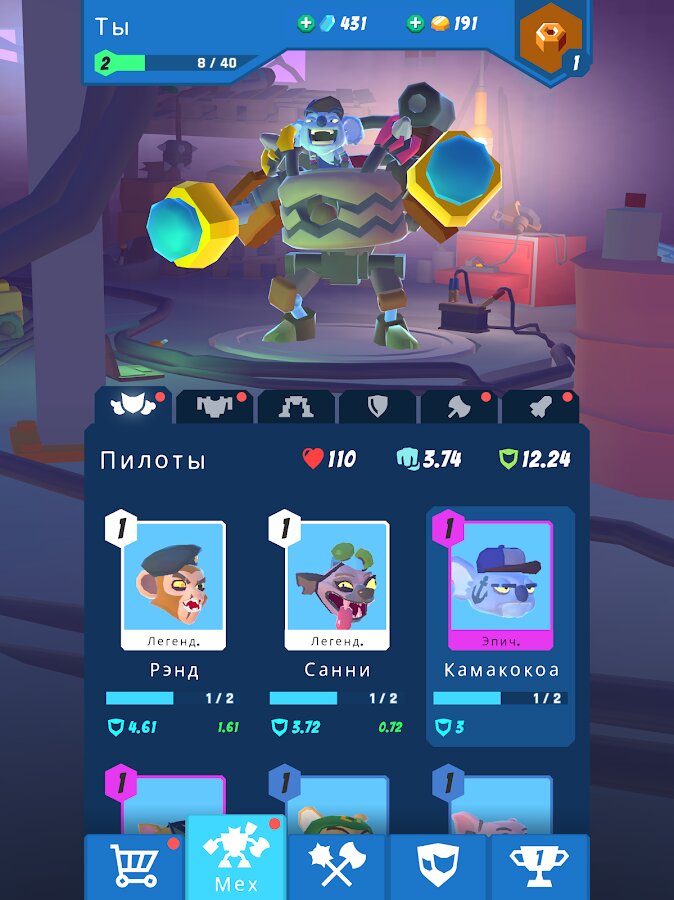
Task: Add more blue gems
Action: tap(307, 23)
